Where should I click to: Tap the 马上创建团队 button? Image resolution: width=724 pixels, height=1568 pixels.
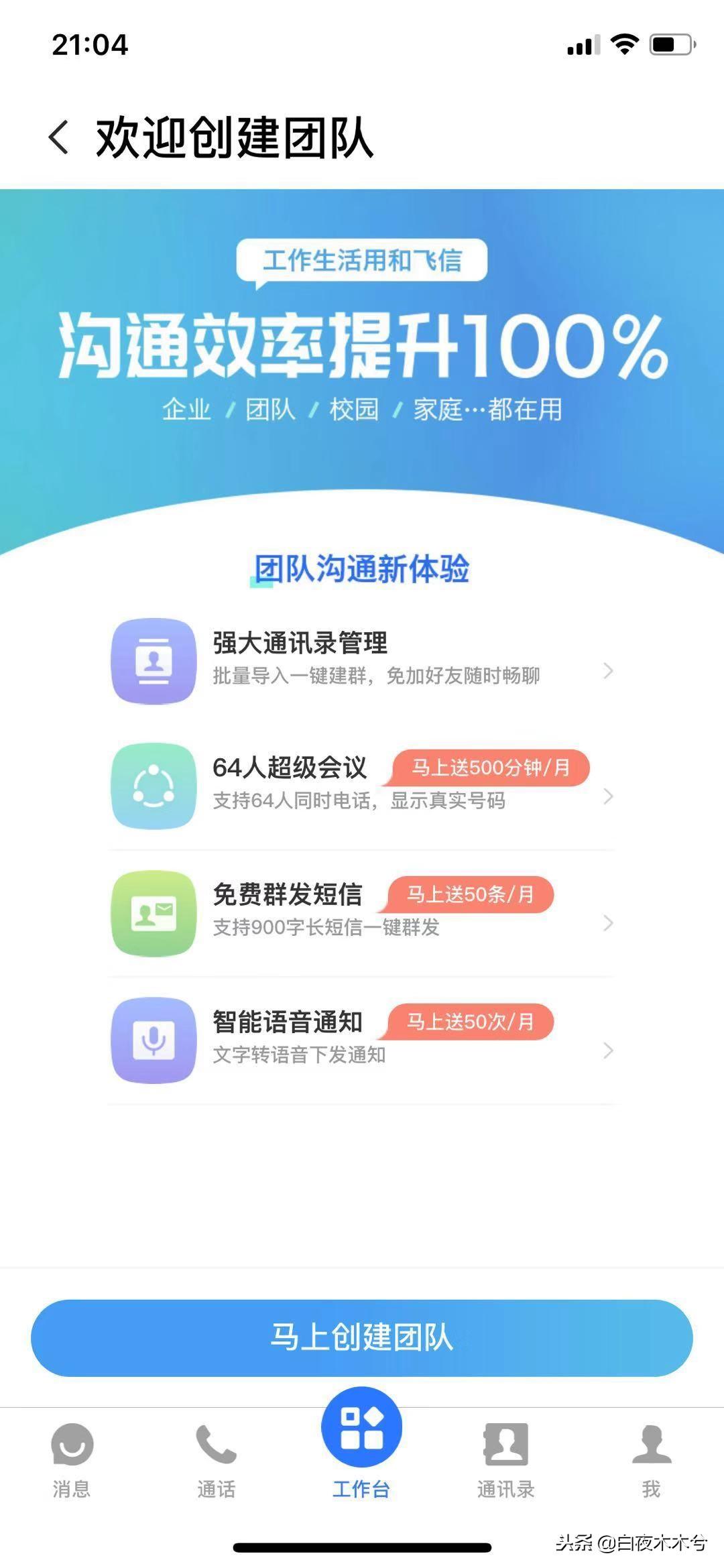tap(362, 1337)
